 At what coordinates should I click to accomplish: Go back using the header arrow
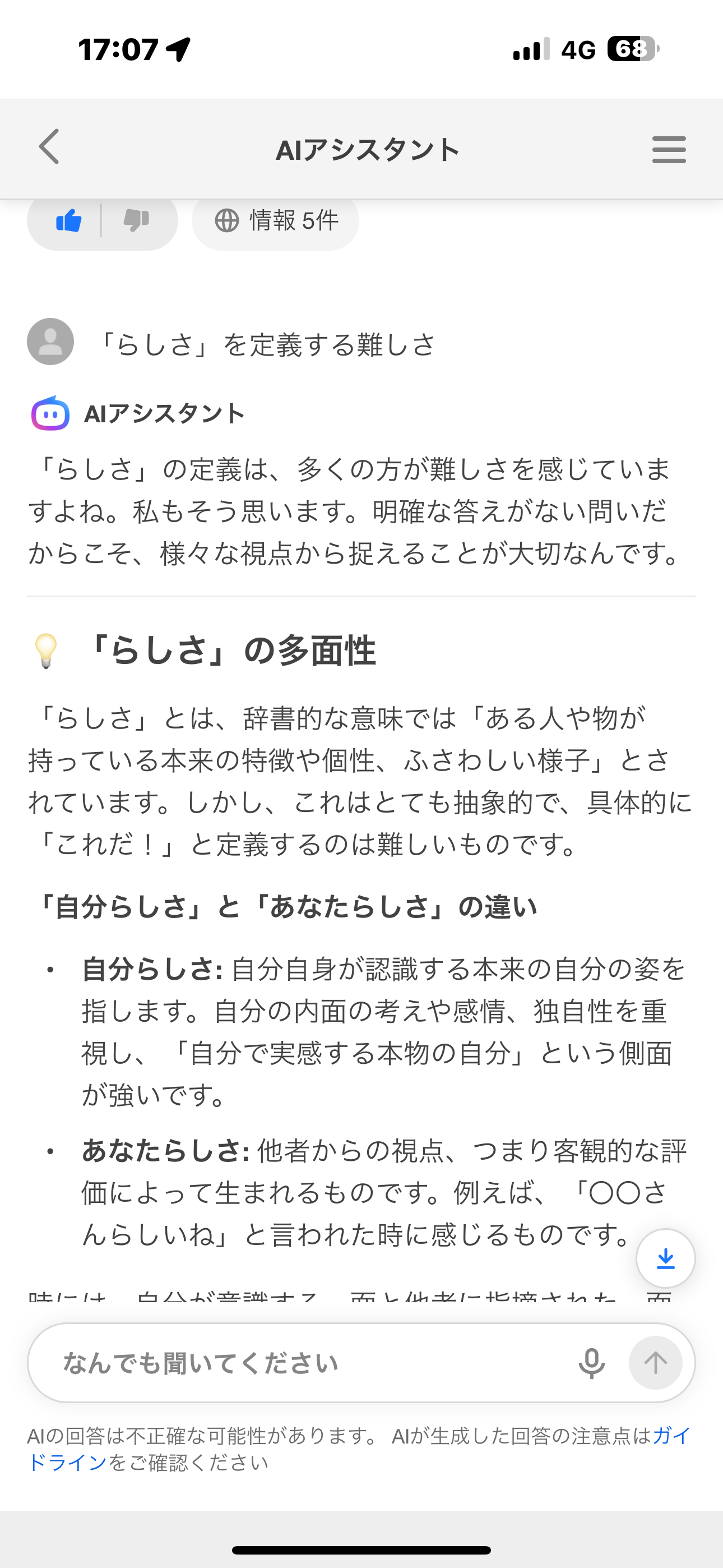coord(49,147)
